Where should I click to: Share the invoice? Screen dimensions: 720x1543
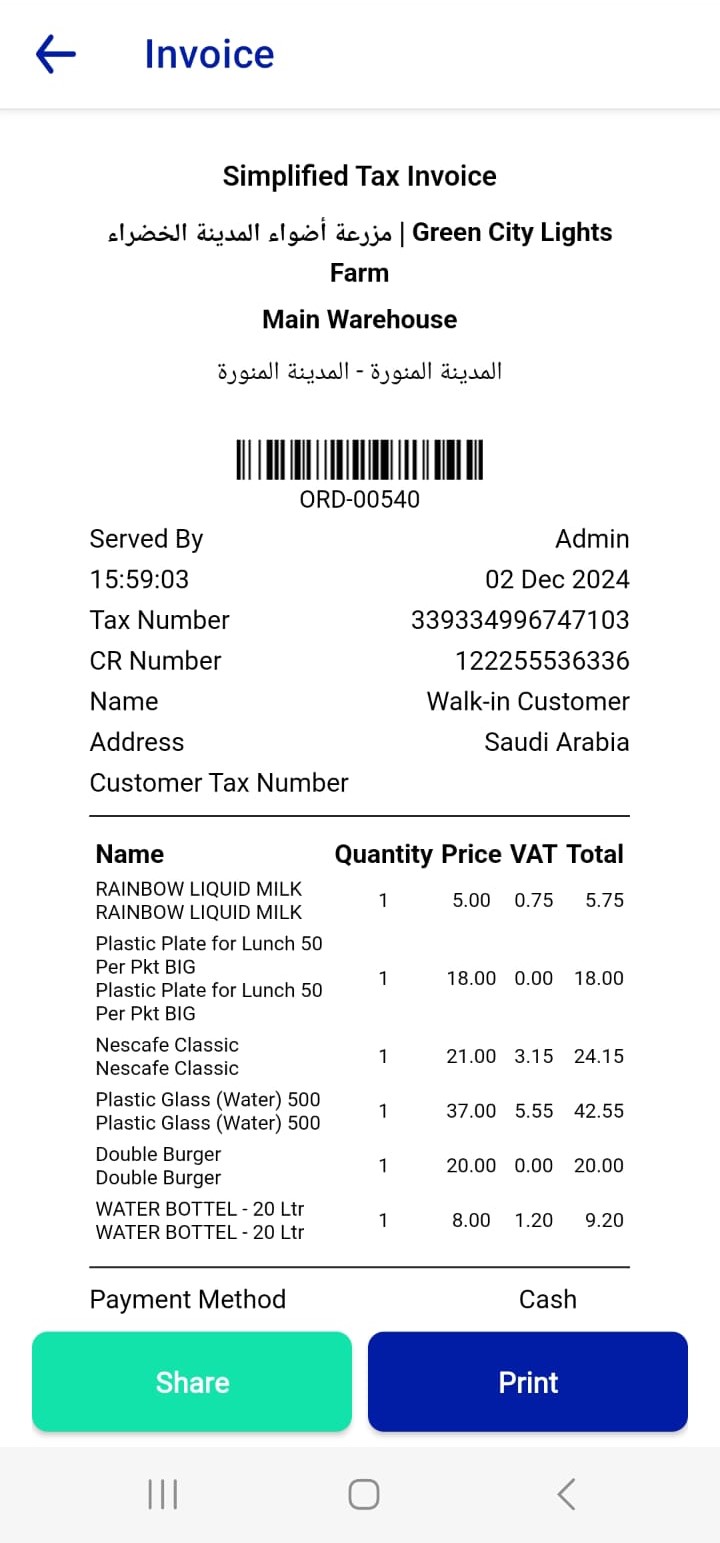[x=192, y=1382]
